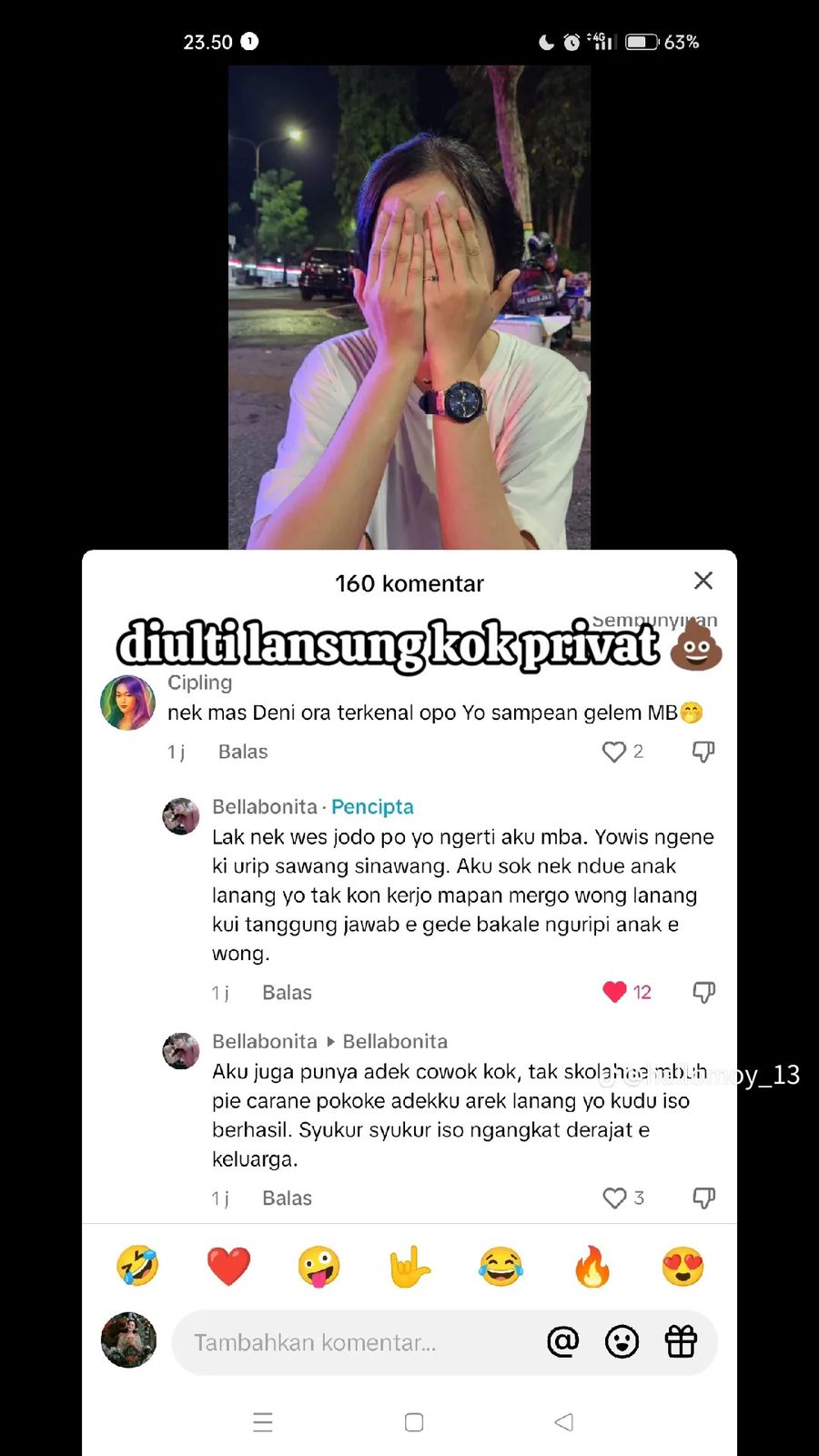Viewport: 819px width, 1456px height.
Task: Tap the rock-hand 🤟 quick reaction emoji
Action: click(410, 1266)
